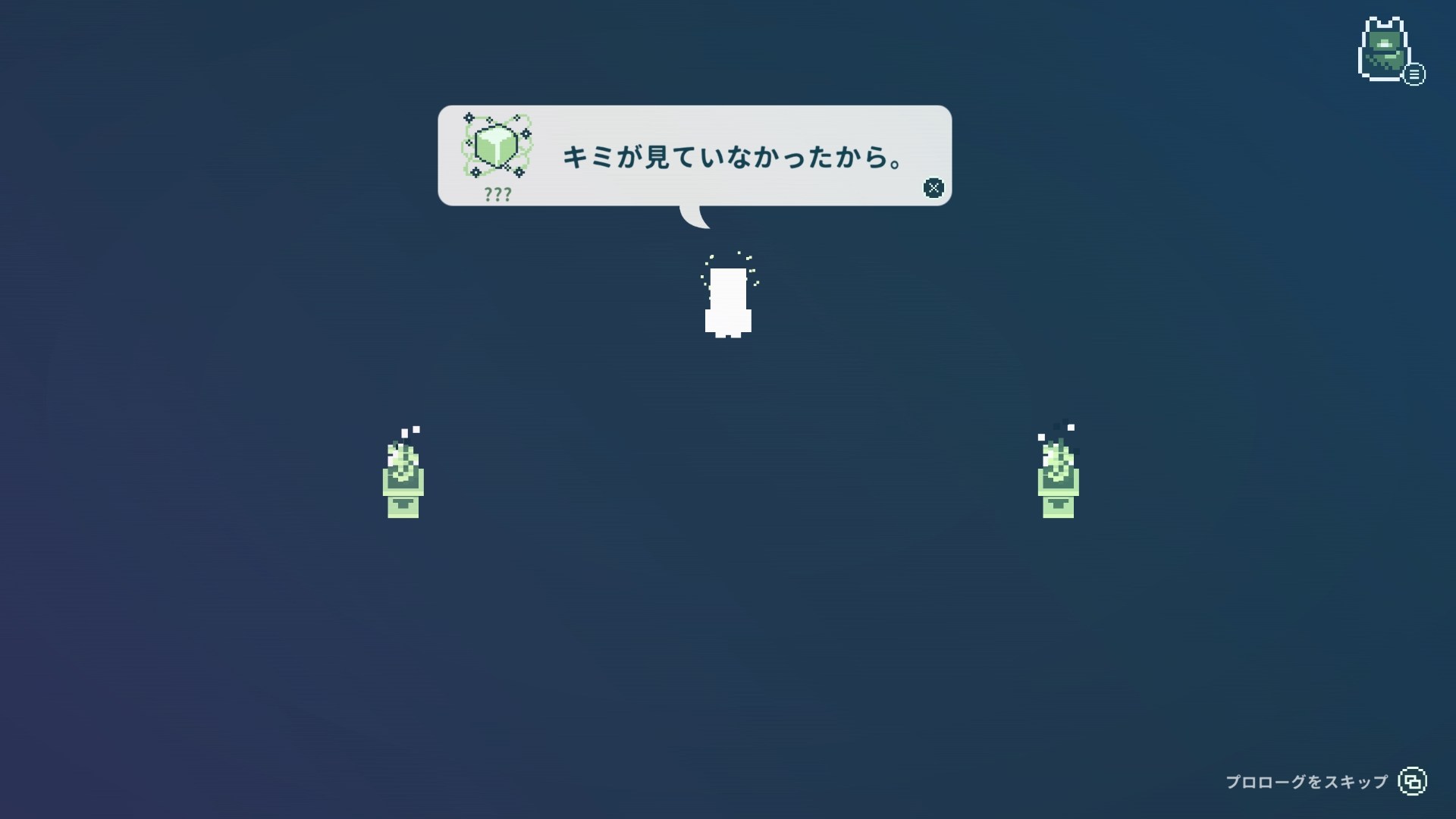Skip the prologue
1456x819 pixels.
pos(1412,781)
